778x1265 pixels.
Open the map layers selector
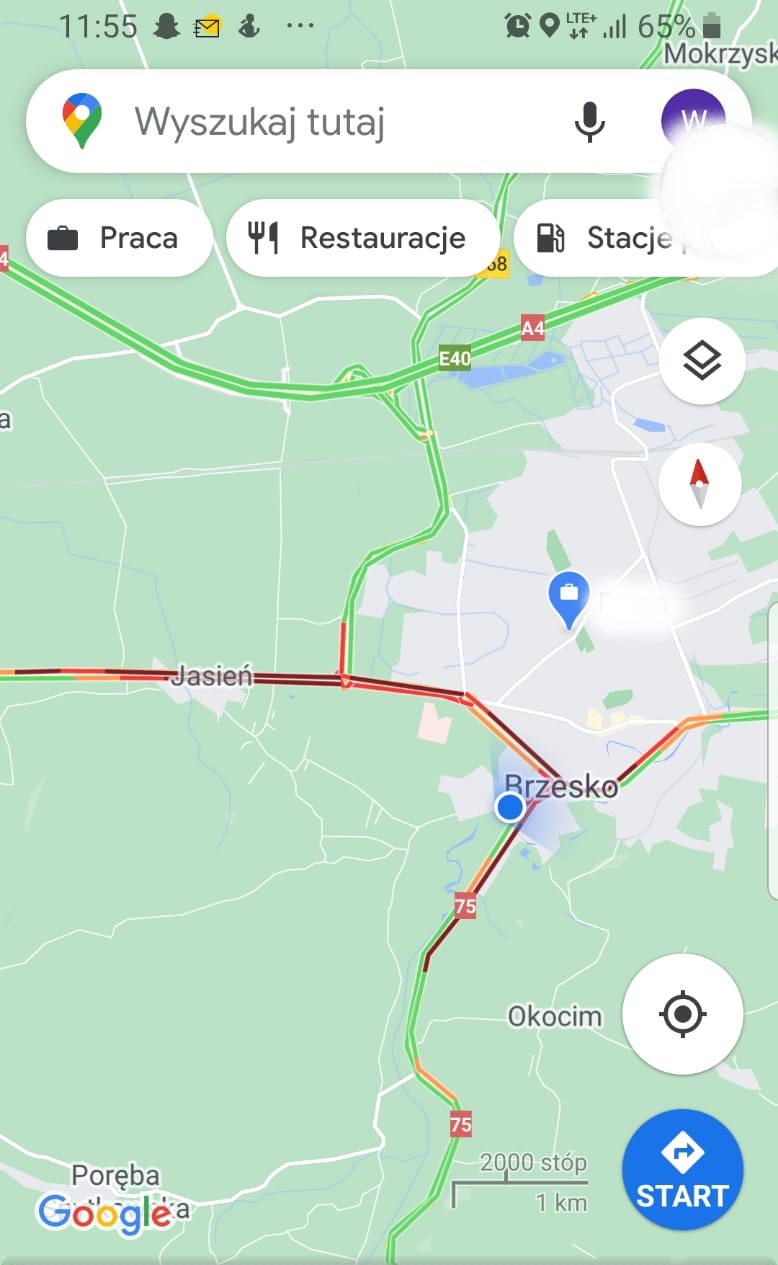(702, 361)
